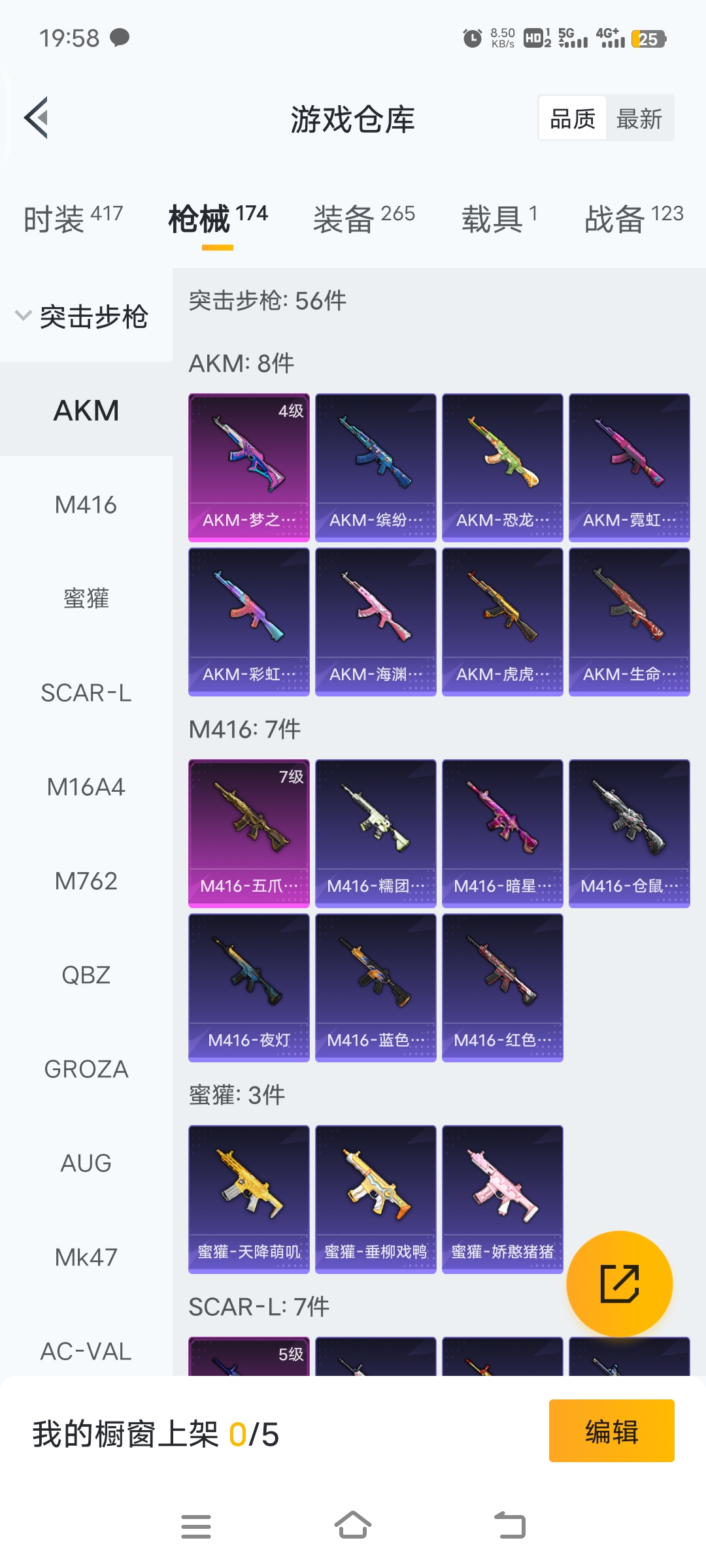Open the AKM-恐龙 skin card
The height and width of the screenshot is (1568, 706).
pyautogui.click(x=502, y=467)
